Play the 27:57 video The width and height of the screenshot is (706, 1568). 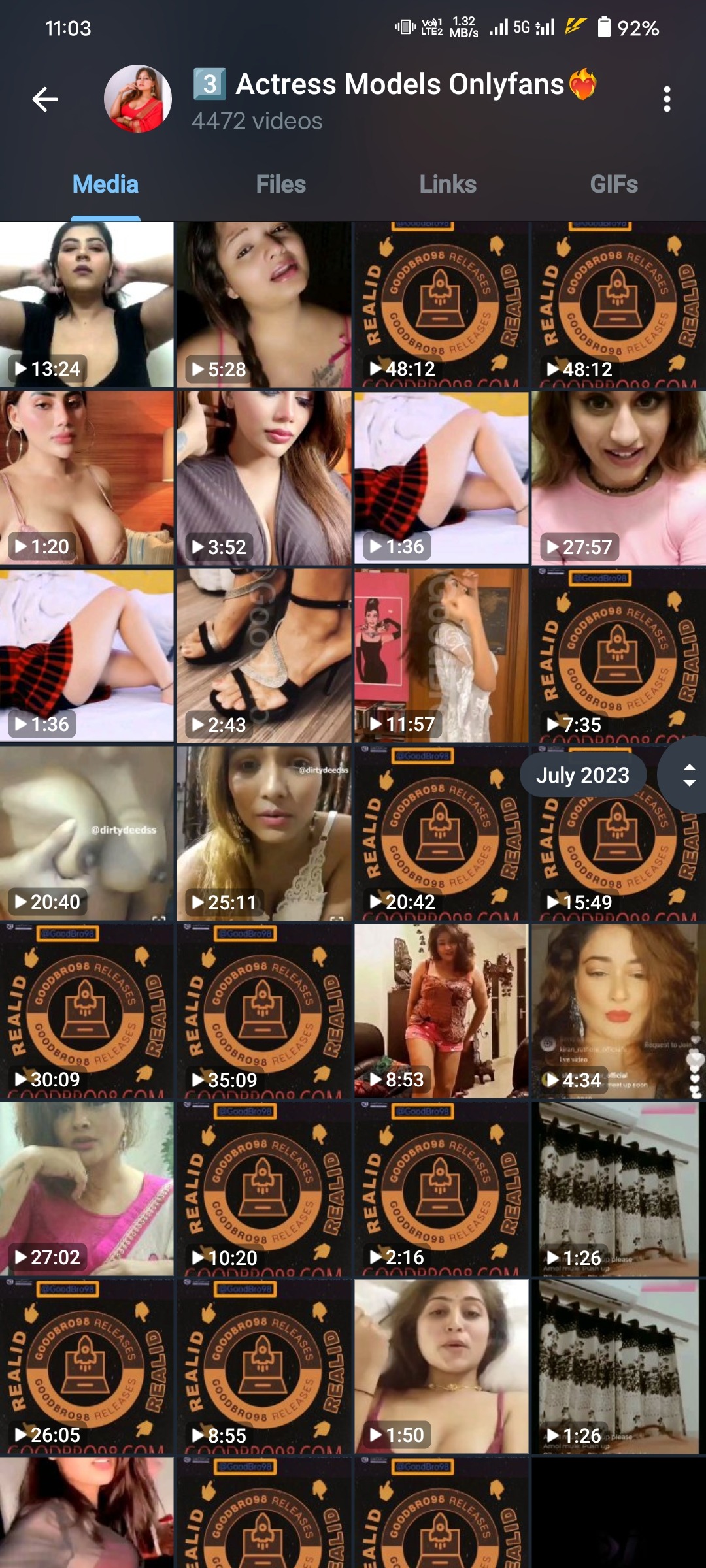[x=618, y=478]
